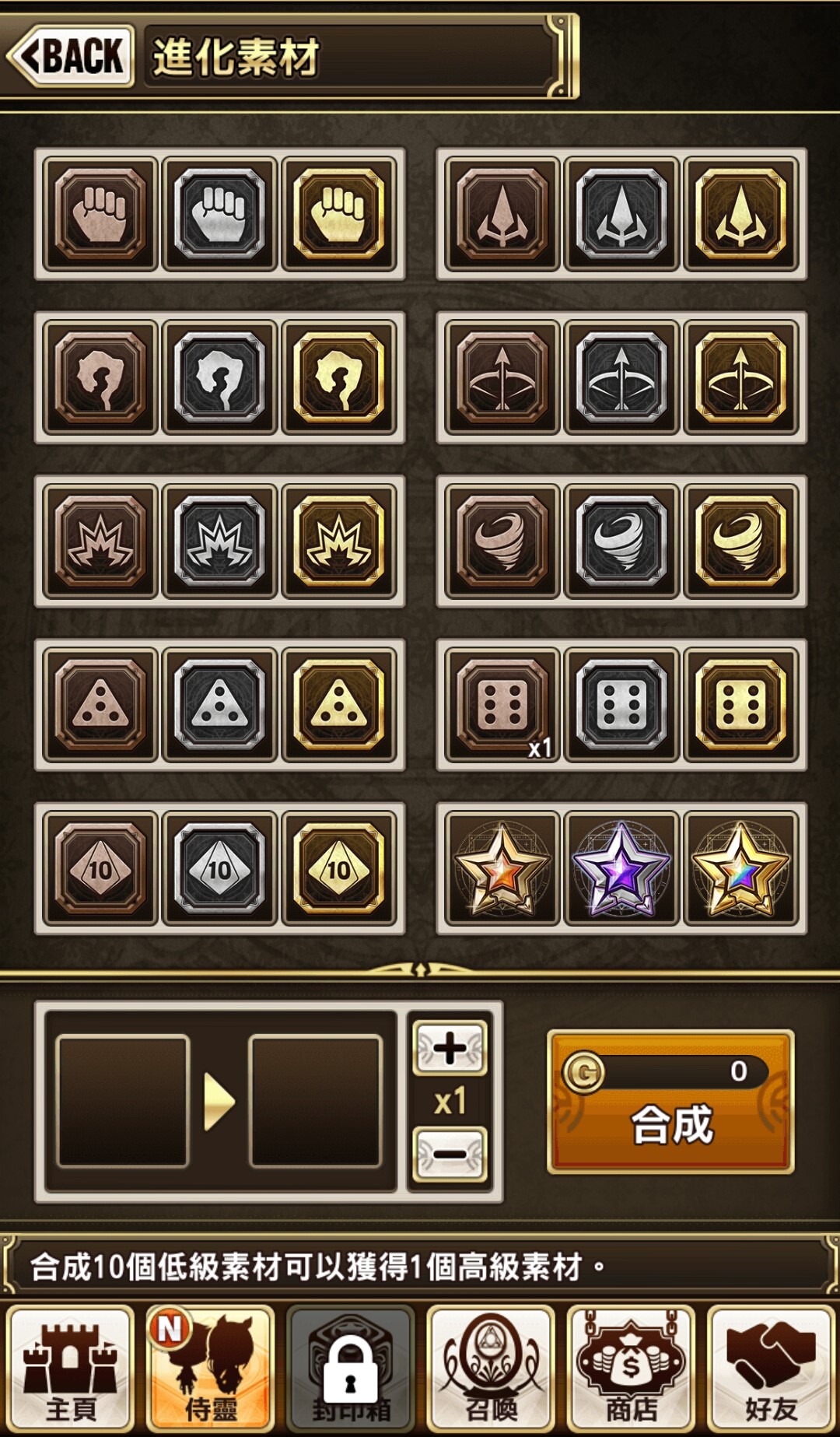Select the bronze fist material

pyautogui.click(x=100, y=214)
